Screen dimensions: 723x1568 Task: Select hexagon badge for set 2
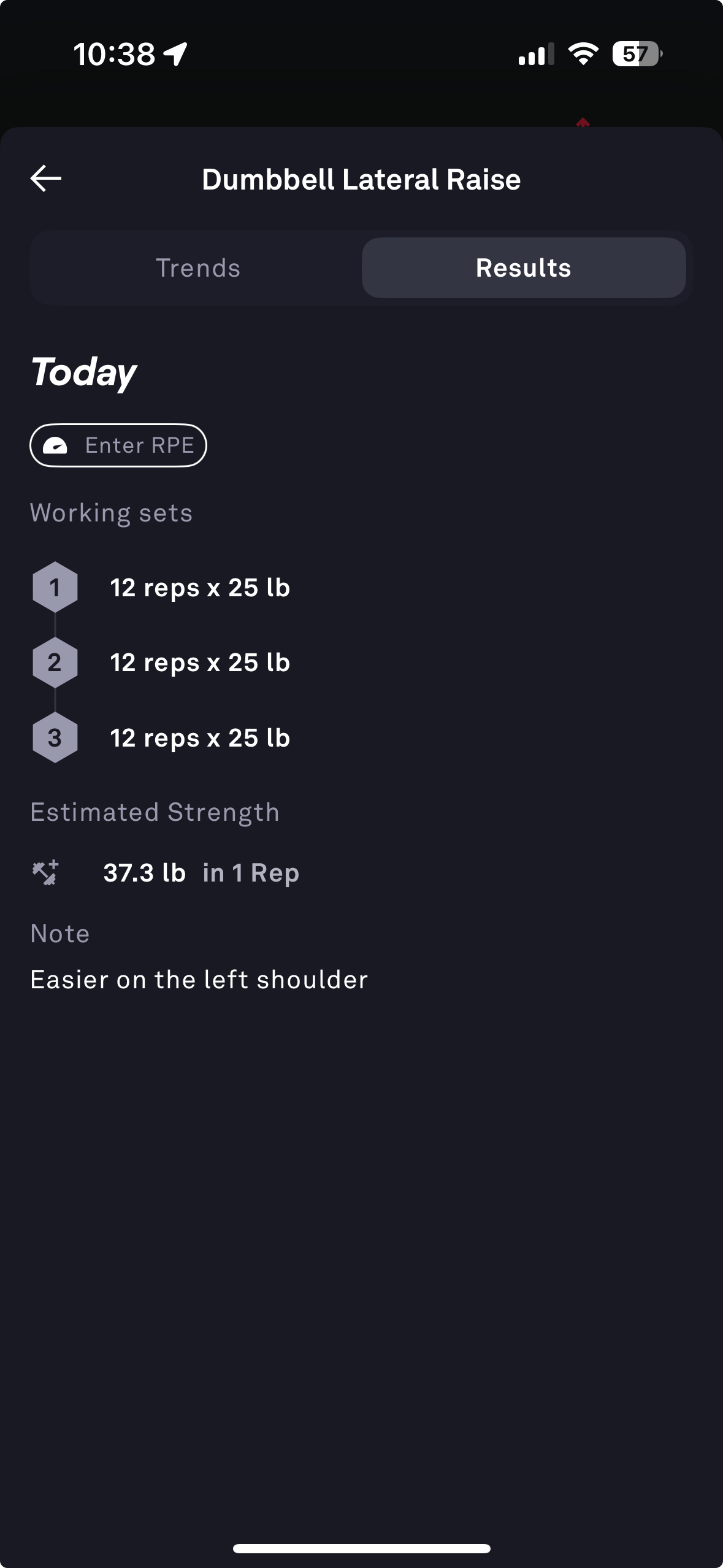[x=55, y=663]
